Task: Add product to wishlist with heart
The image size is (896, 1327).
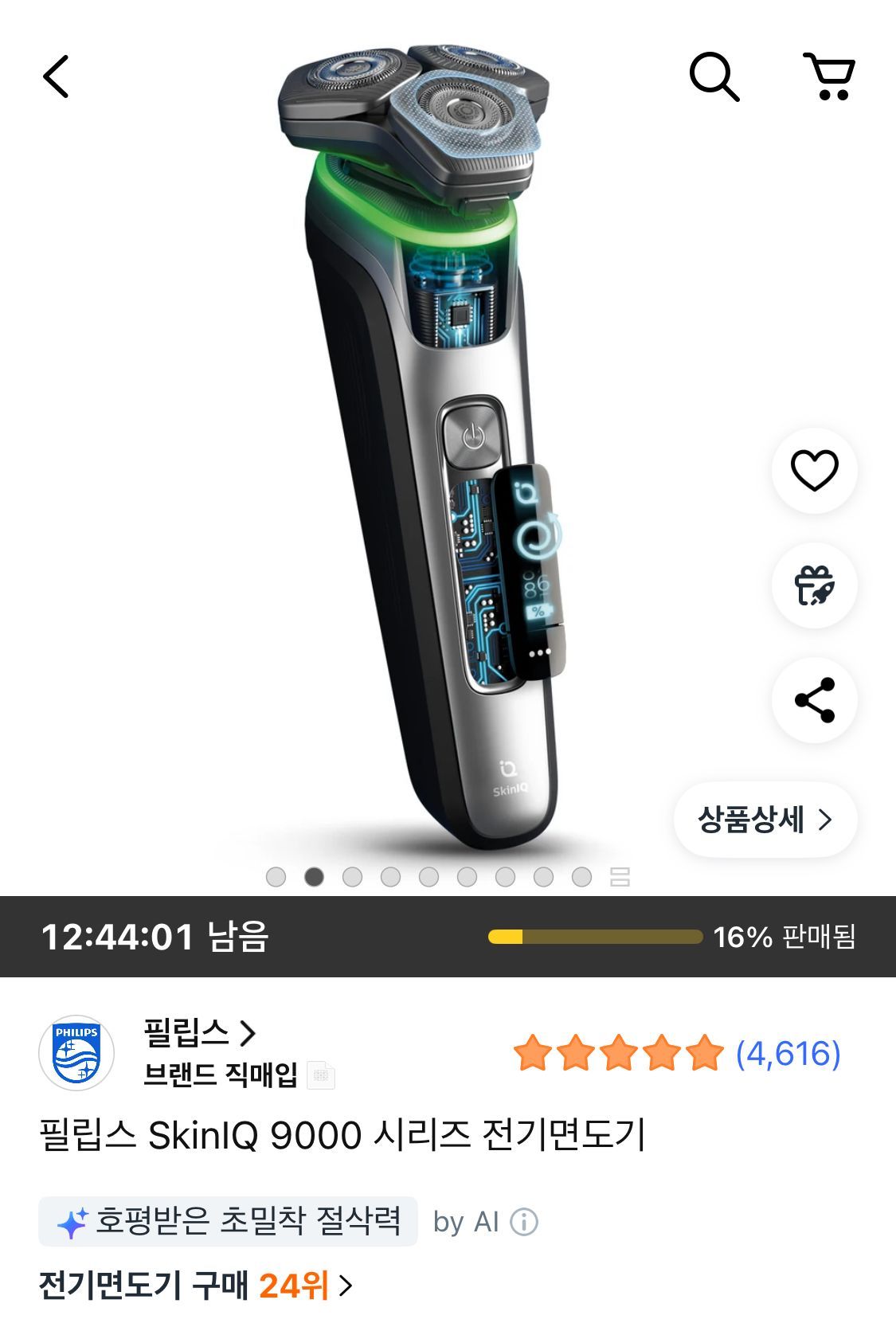Action: tap(814, 470)
